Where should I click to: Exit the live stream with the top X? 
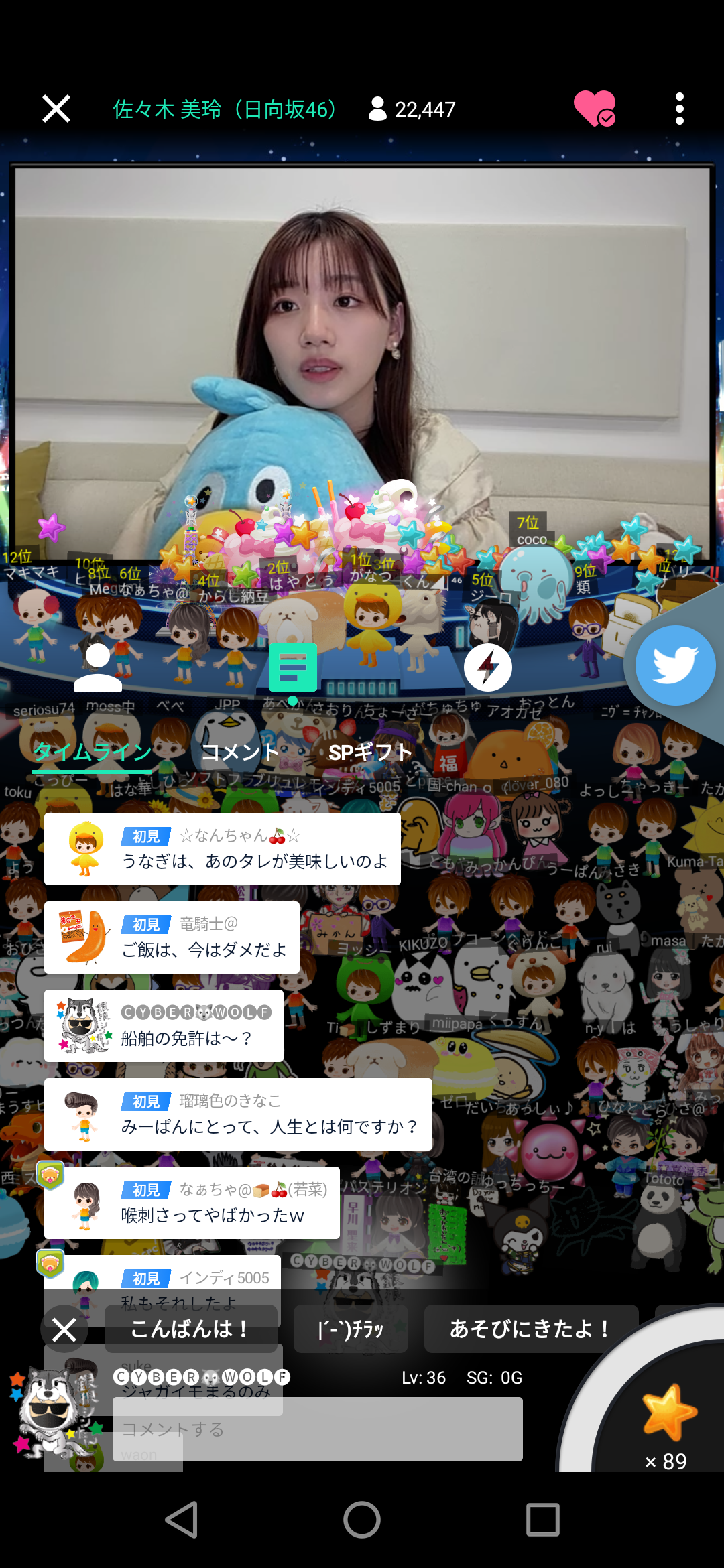[56, 109]
